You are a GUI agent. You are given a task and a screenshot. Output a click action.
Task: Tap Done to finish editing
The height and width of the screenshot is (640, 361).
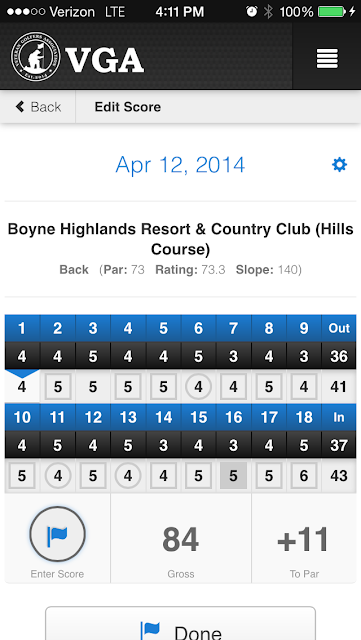point(180,624)
